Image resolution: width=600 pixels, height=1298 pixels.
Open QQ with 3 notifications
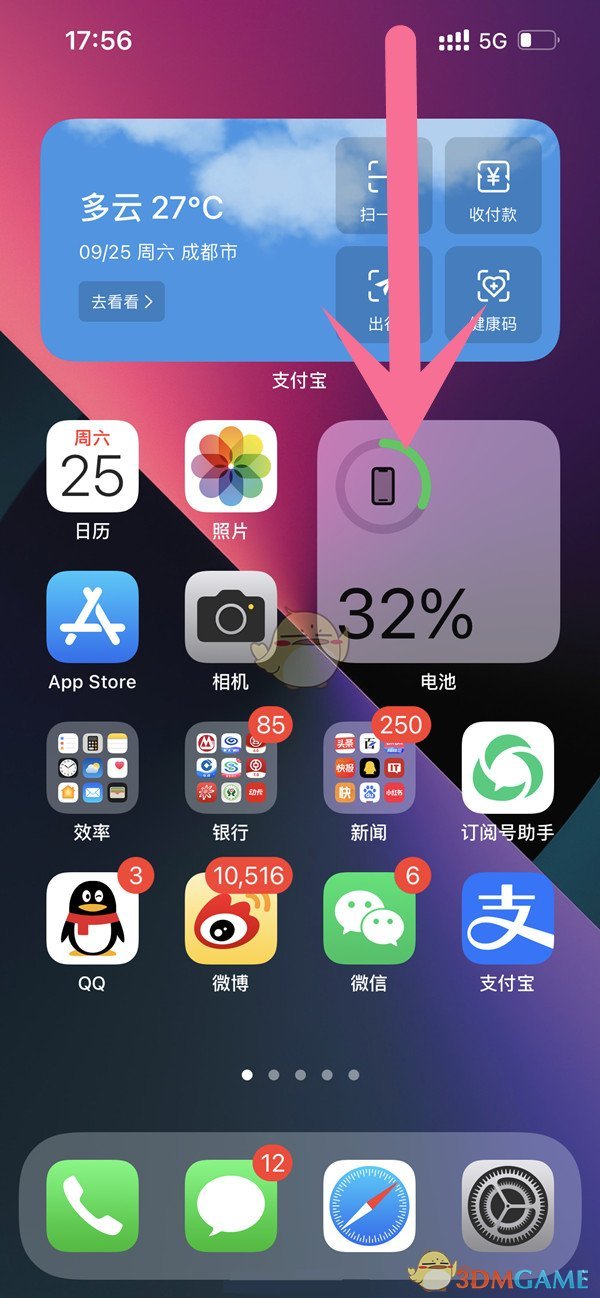(92, 917)
